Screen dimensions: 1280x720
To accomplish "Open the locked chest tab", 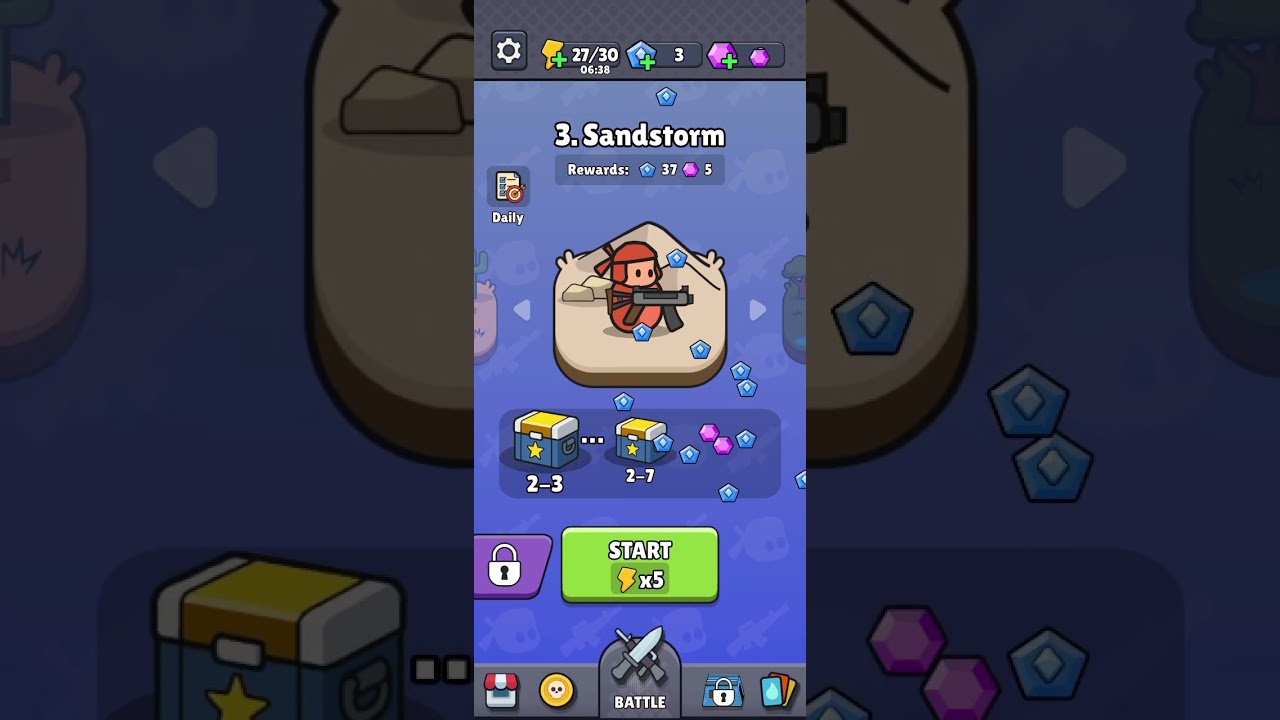I will pyautogui.click(x=722, y=691).
